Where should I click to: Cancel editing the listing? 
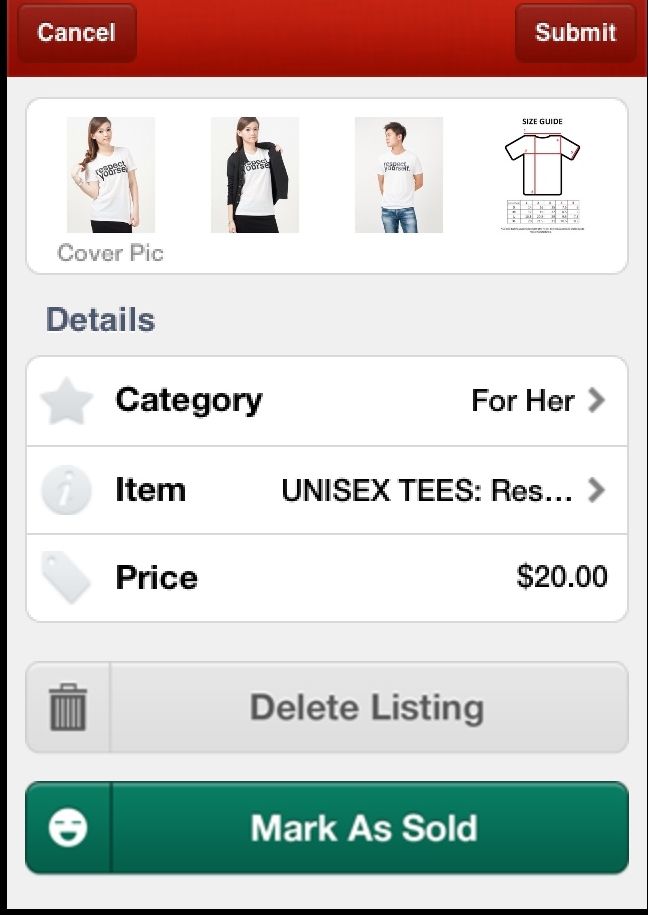point(76,33)
